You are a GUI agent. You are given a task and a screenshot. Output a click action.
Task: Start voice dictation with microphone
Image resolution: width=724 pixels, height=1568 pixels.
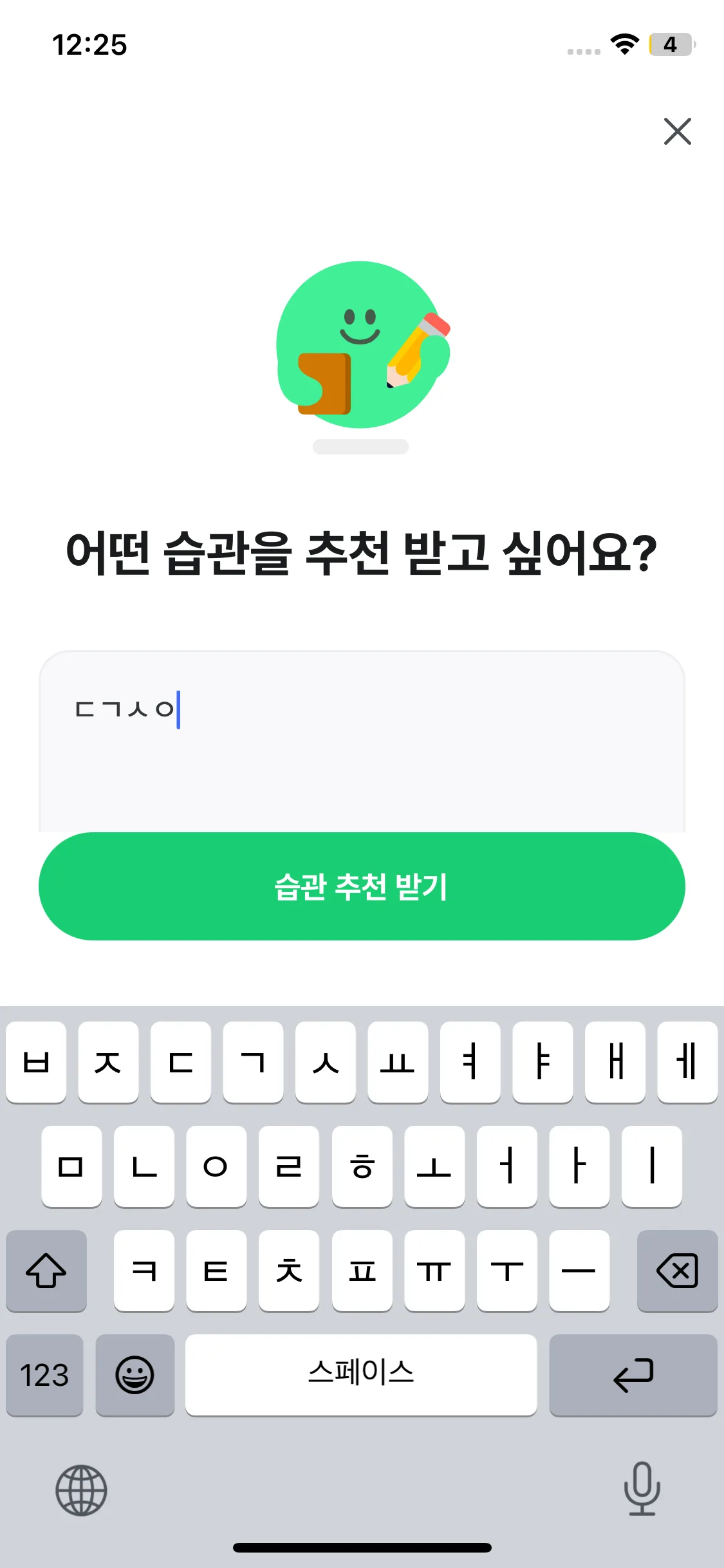(x=642, y=1489)
